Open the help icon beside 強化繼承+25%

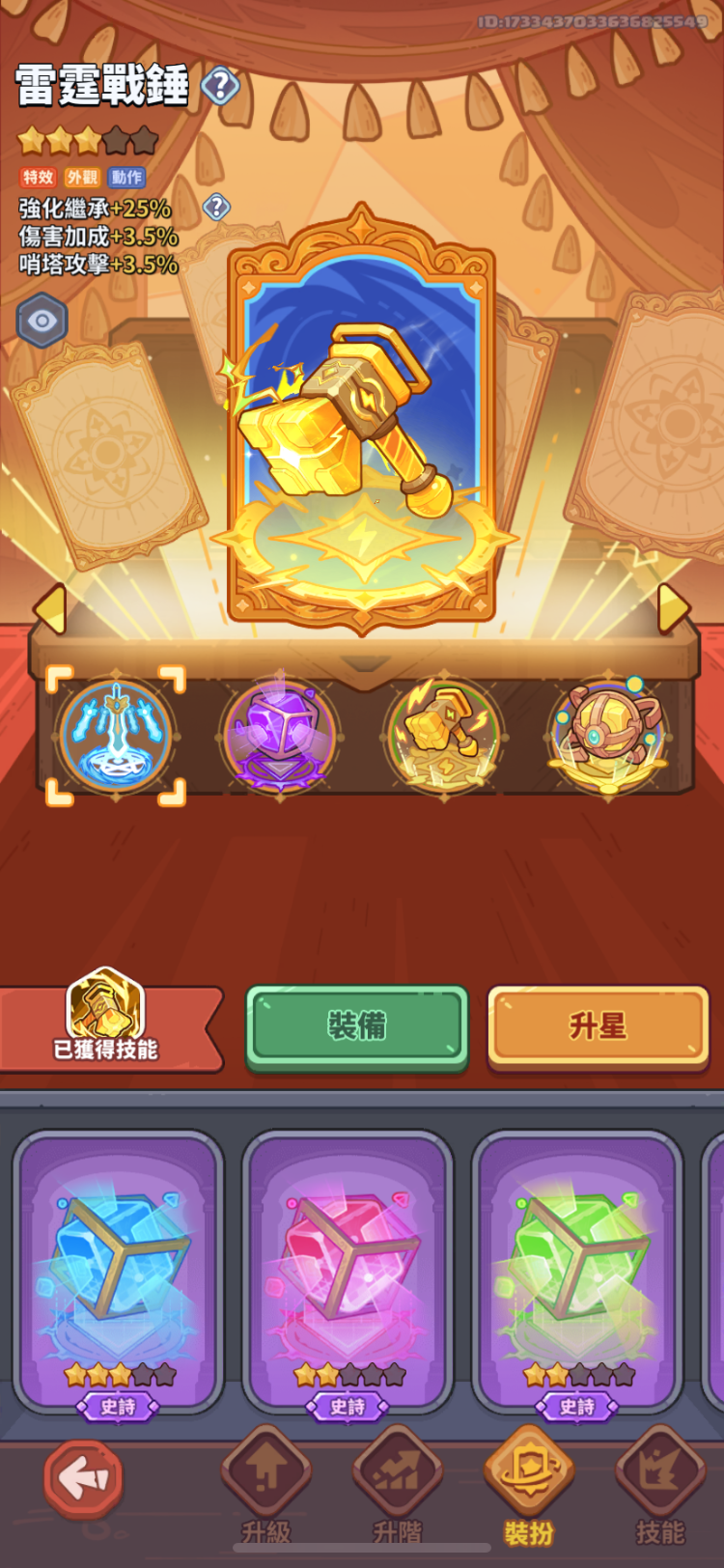216,207
